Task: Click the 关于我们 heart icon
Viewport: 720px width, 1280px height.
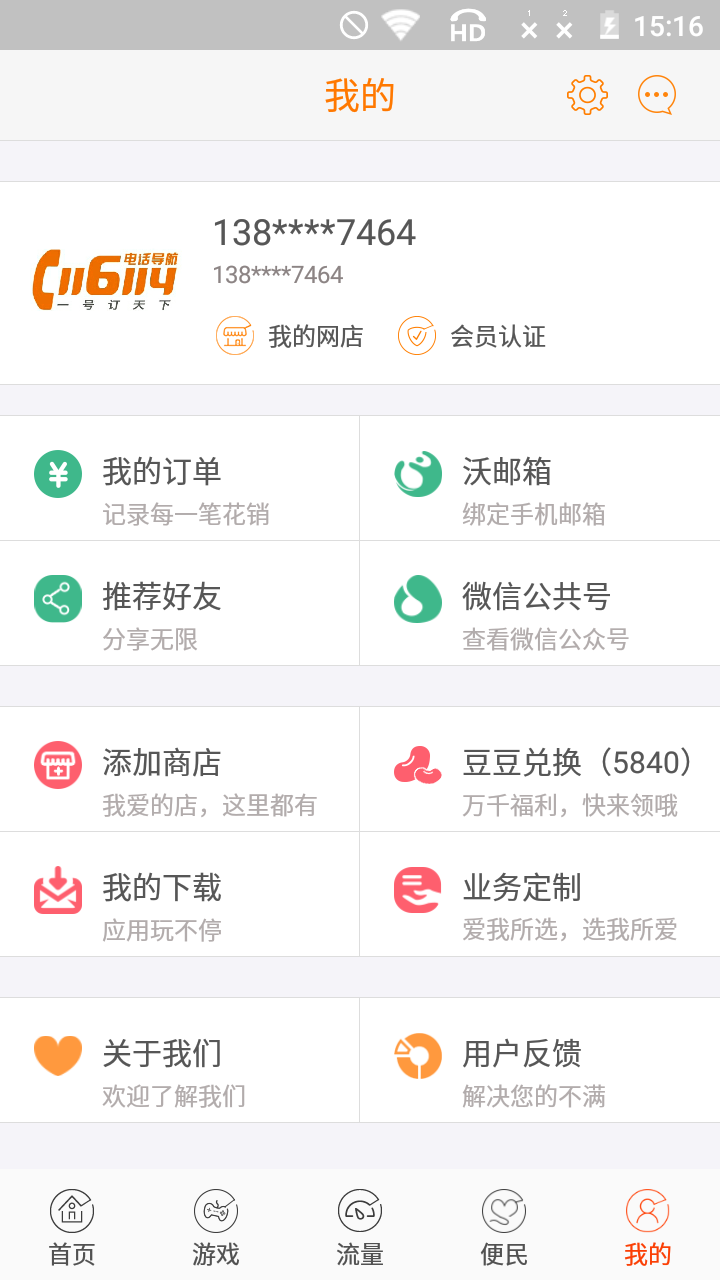Action: pyautogui.click(x=57, y=1054)
